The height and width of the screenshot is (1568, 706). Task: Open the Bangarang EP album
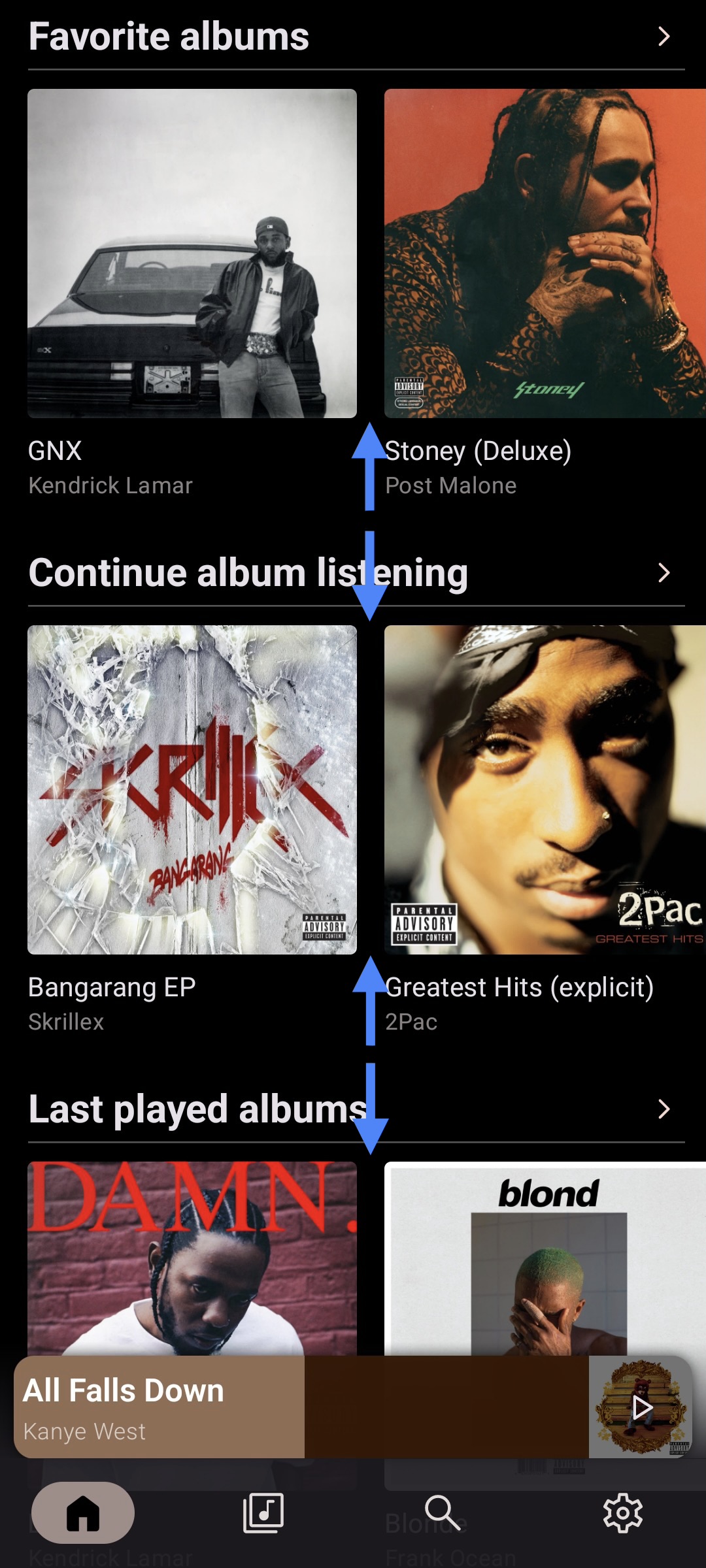point(192,790)
